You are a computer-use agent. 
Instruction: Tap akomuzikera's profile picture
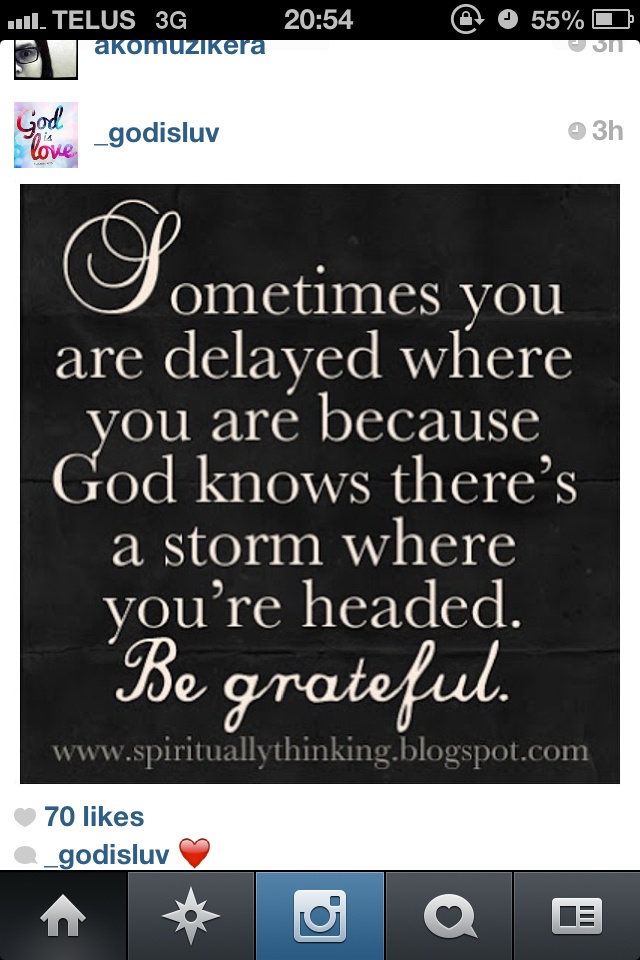[46, 58]
